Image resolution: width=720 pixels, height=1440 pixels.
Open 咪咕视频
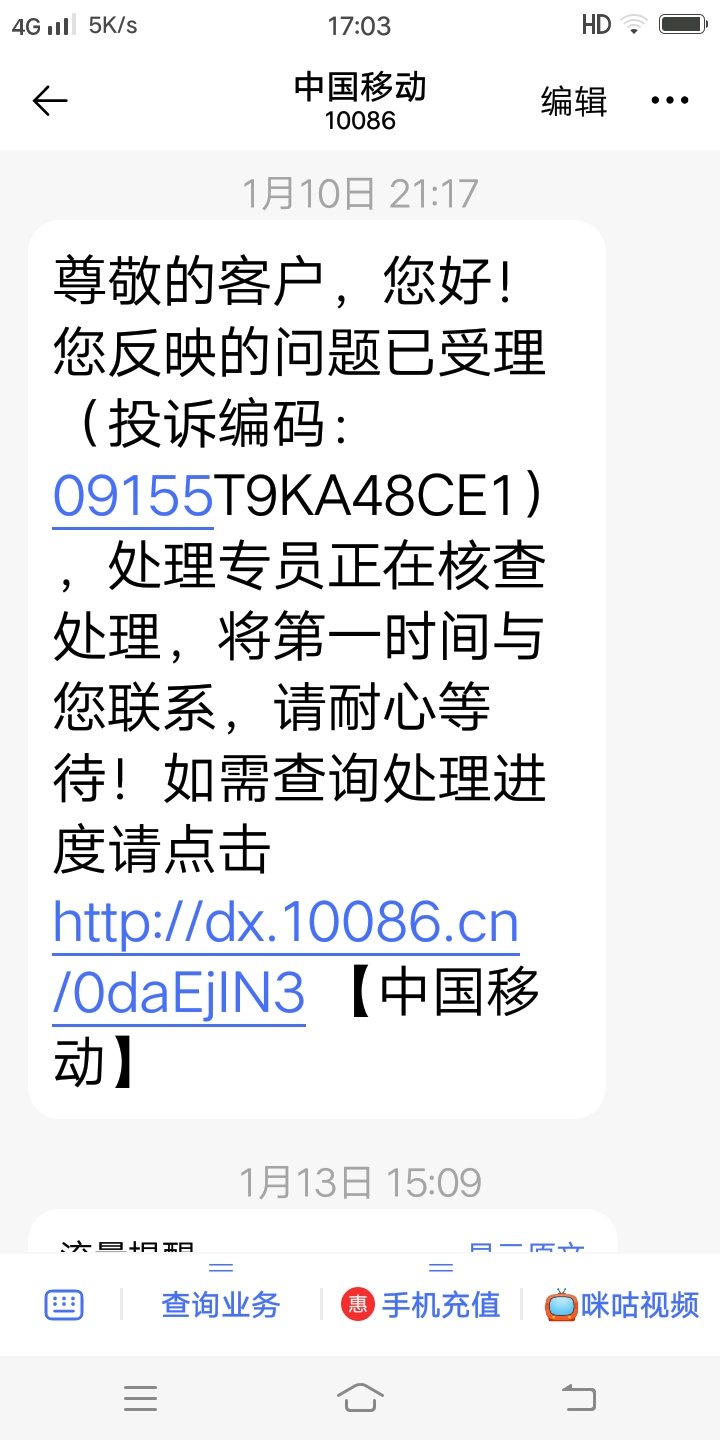621,1304
